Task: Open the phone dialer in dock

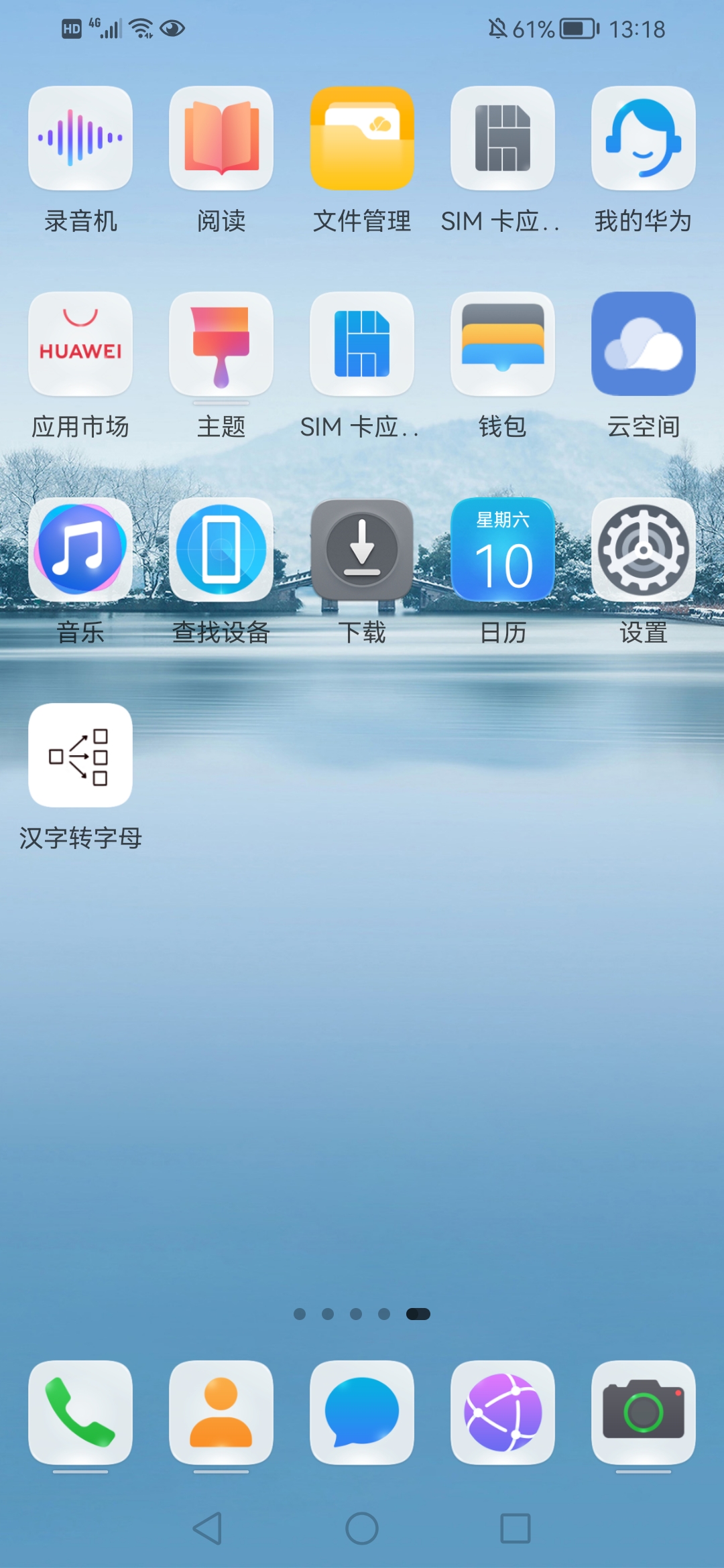Action: pos(80,1412)
